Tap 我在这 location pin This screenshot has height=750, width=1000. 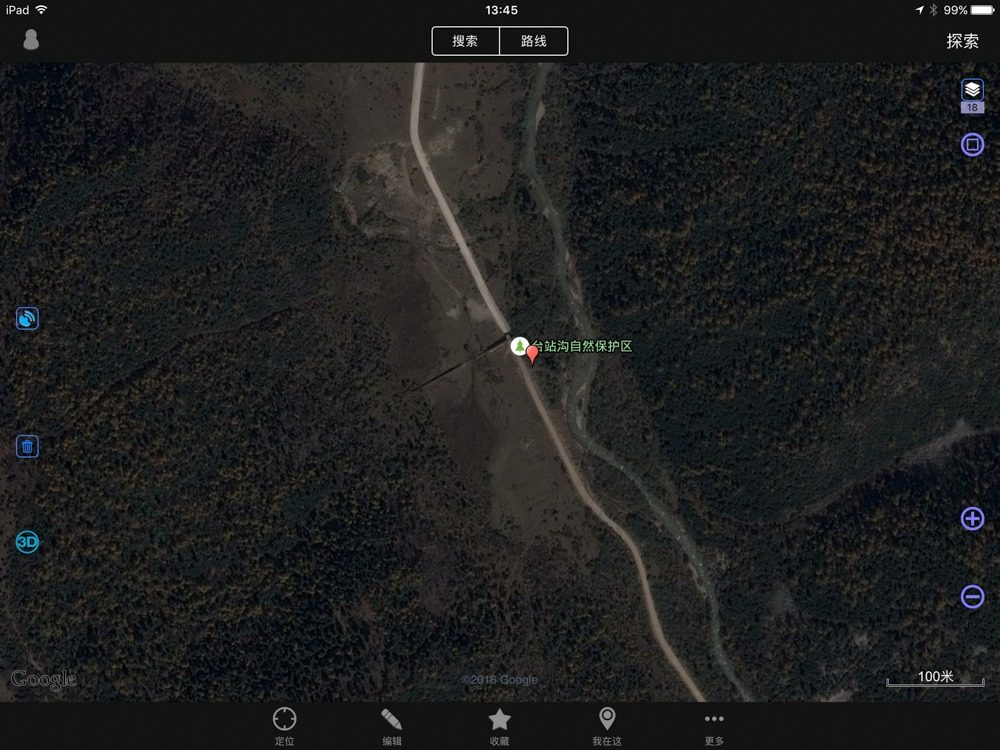(606, 725)
